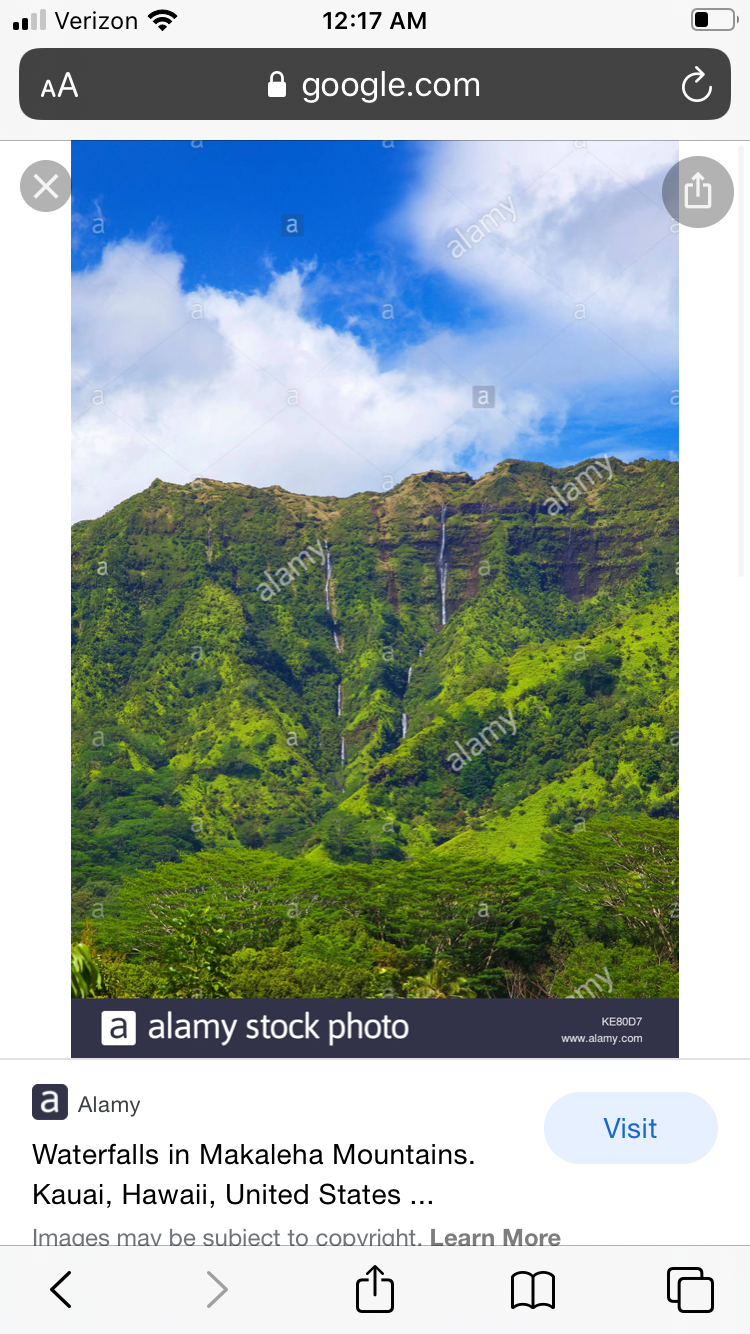The height and width of the screenshot is (1334, 750).
Task: Reload the current page
Action: [696, 86]
